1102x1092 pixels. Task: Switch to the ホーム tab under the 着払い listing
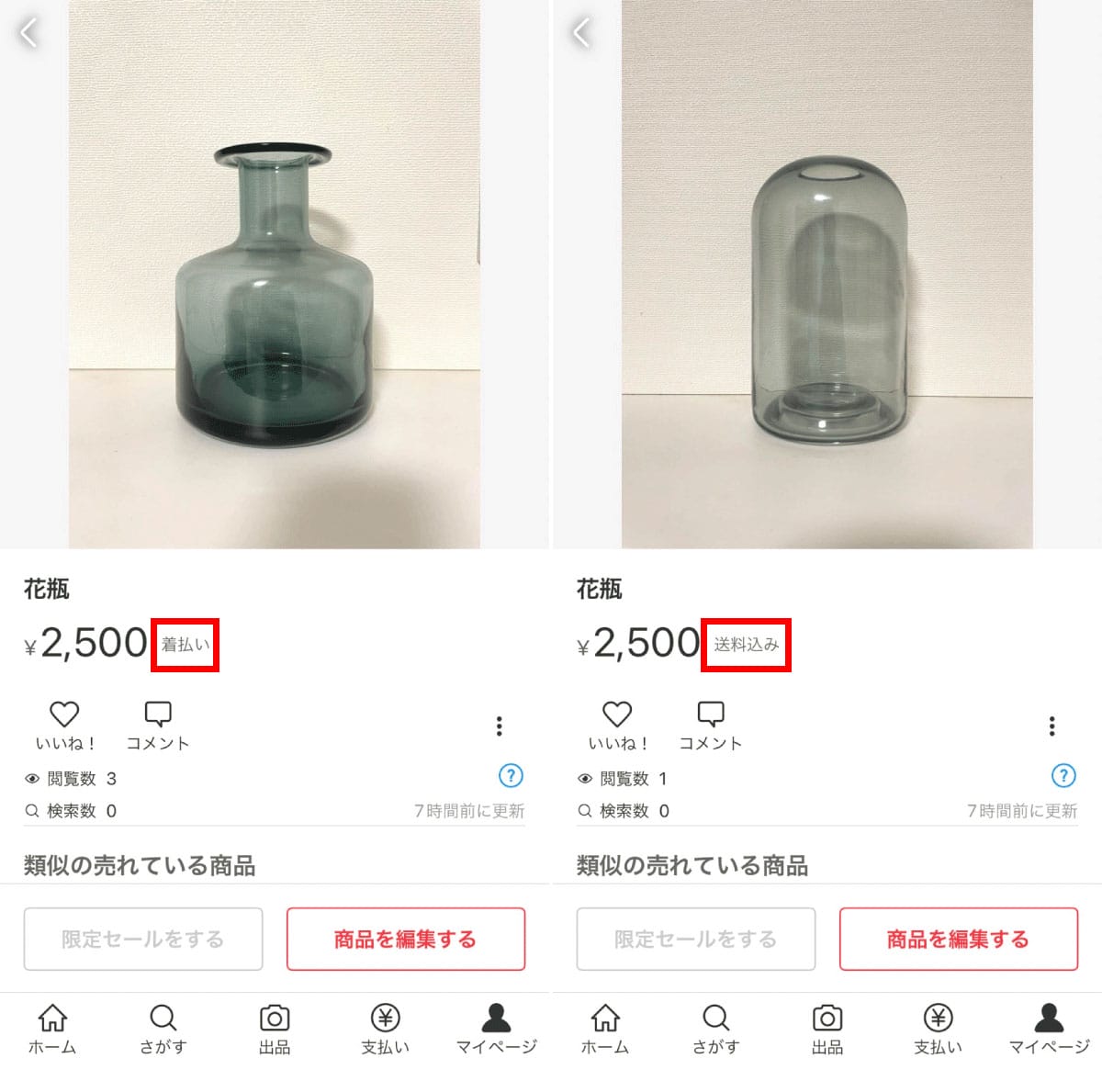click(52, 1029)
